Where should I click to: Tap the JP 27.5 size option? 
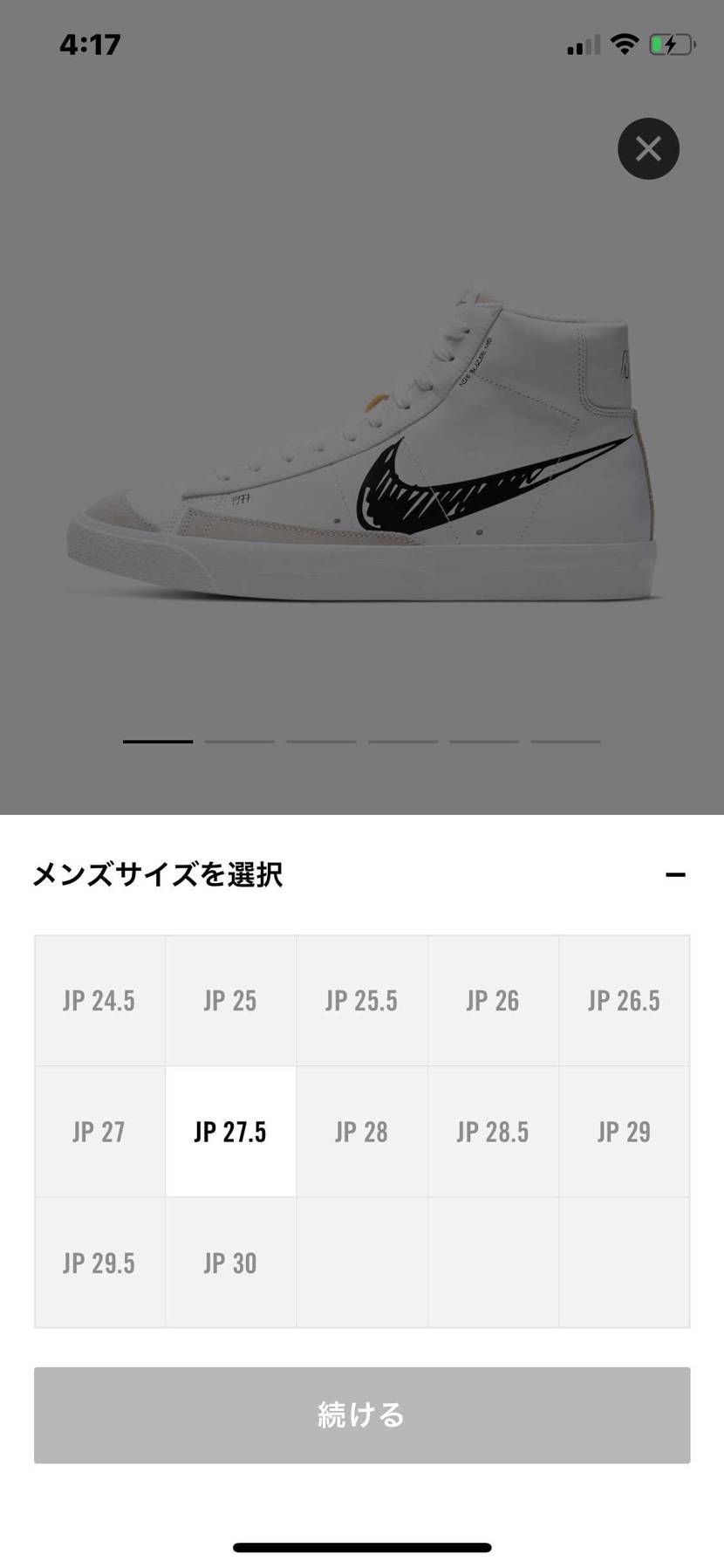[230, 1132]
